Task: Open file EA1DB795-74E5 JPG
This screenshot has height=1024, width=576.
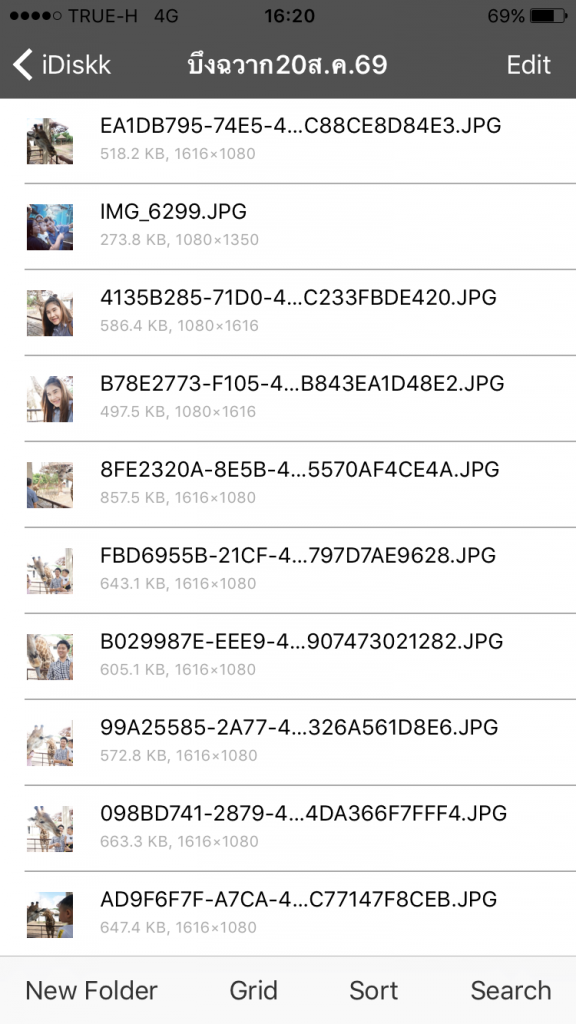Action: (288, 140)
